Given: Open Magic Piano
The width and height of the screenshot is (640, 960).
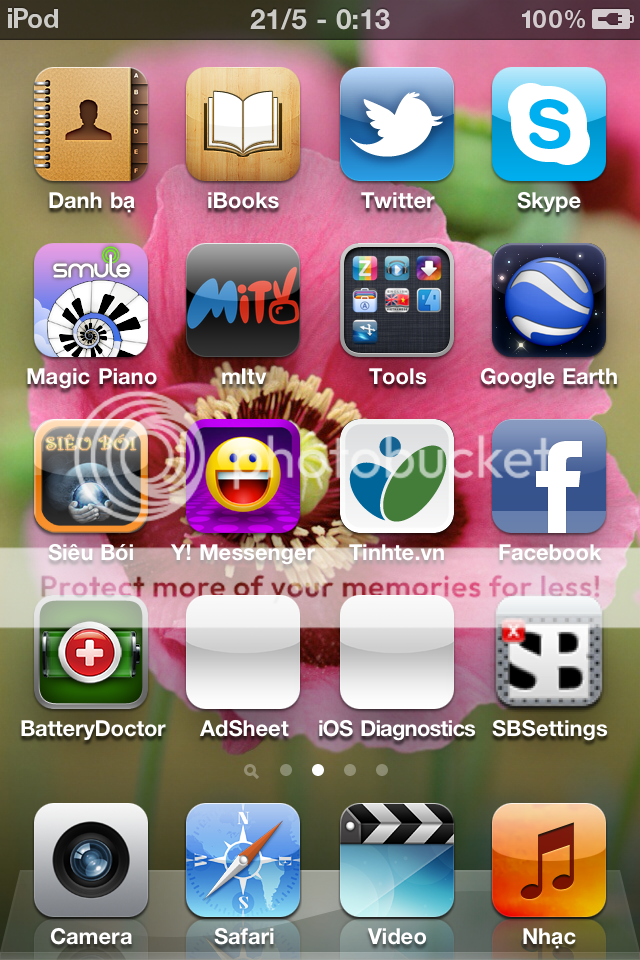Looking at the screenshot, I should pos(91,300).
